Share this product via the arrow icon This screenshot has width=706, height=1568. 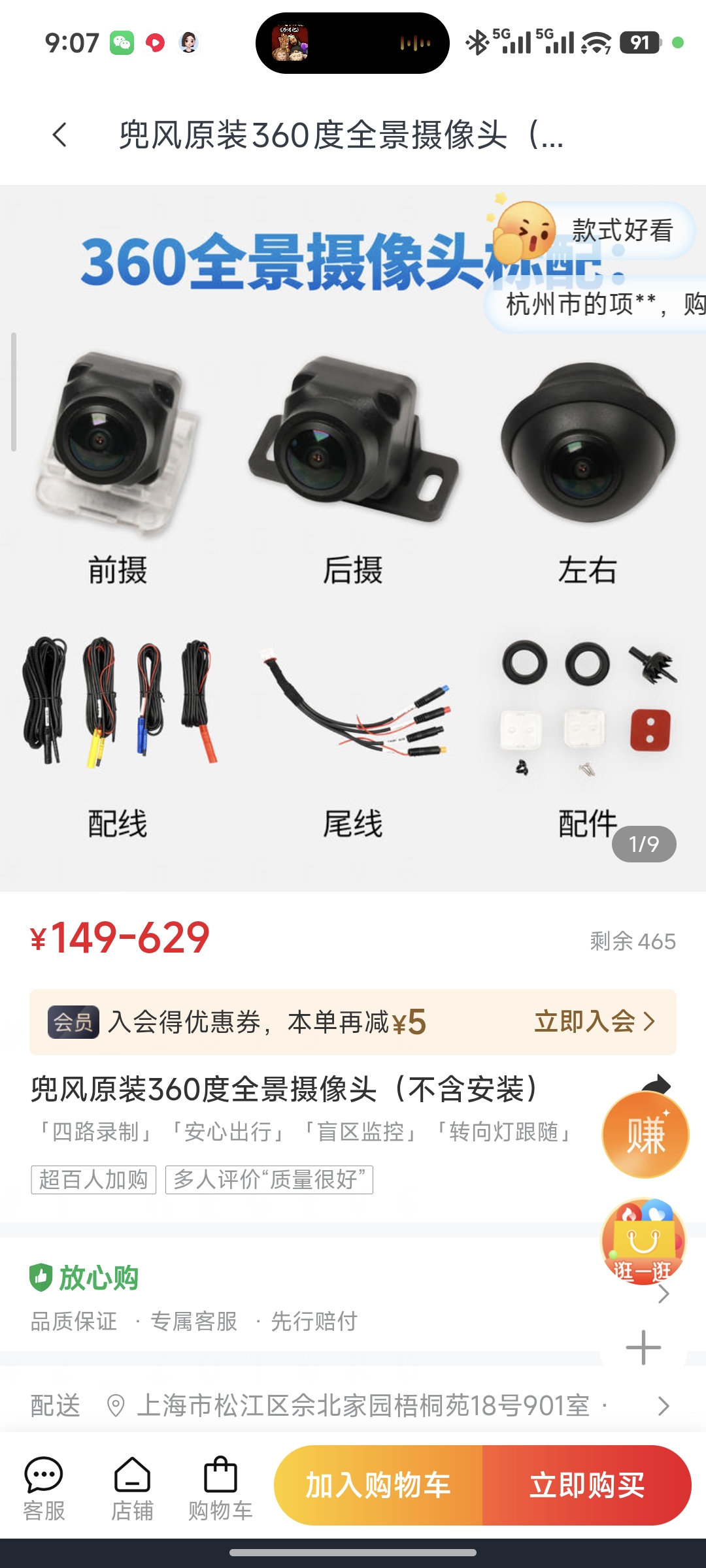pyautogui.click(x=657, y=1085)
